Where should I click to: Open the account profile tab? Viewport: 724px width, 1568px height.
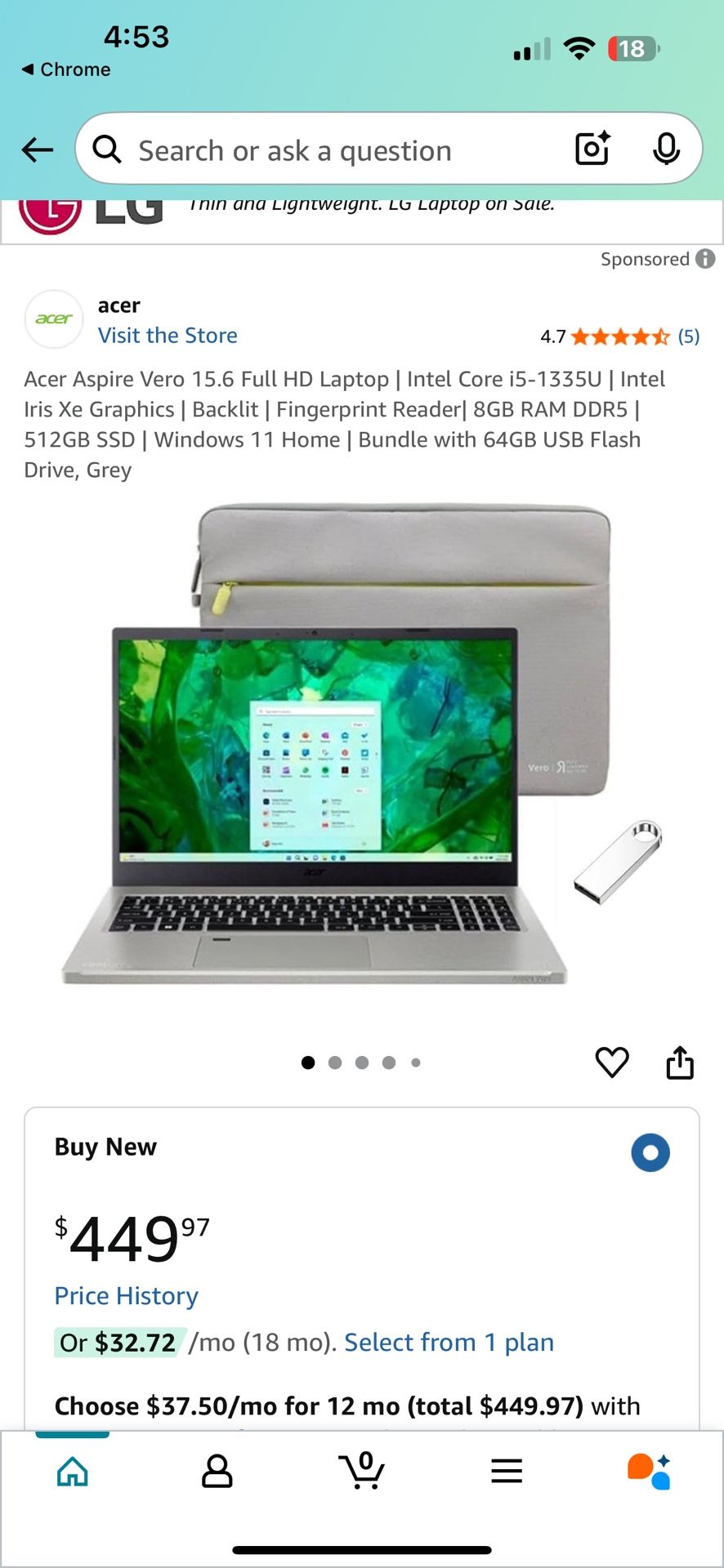(x=217, y=1472)
